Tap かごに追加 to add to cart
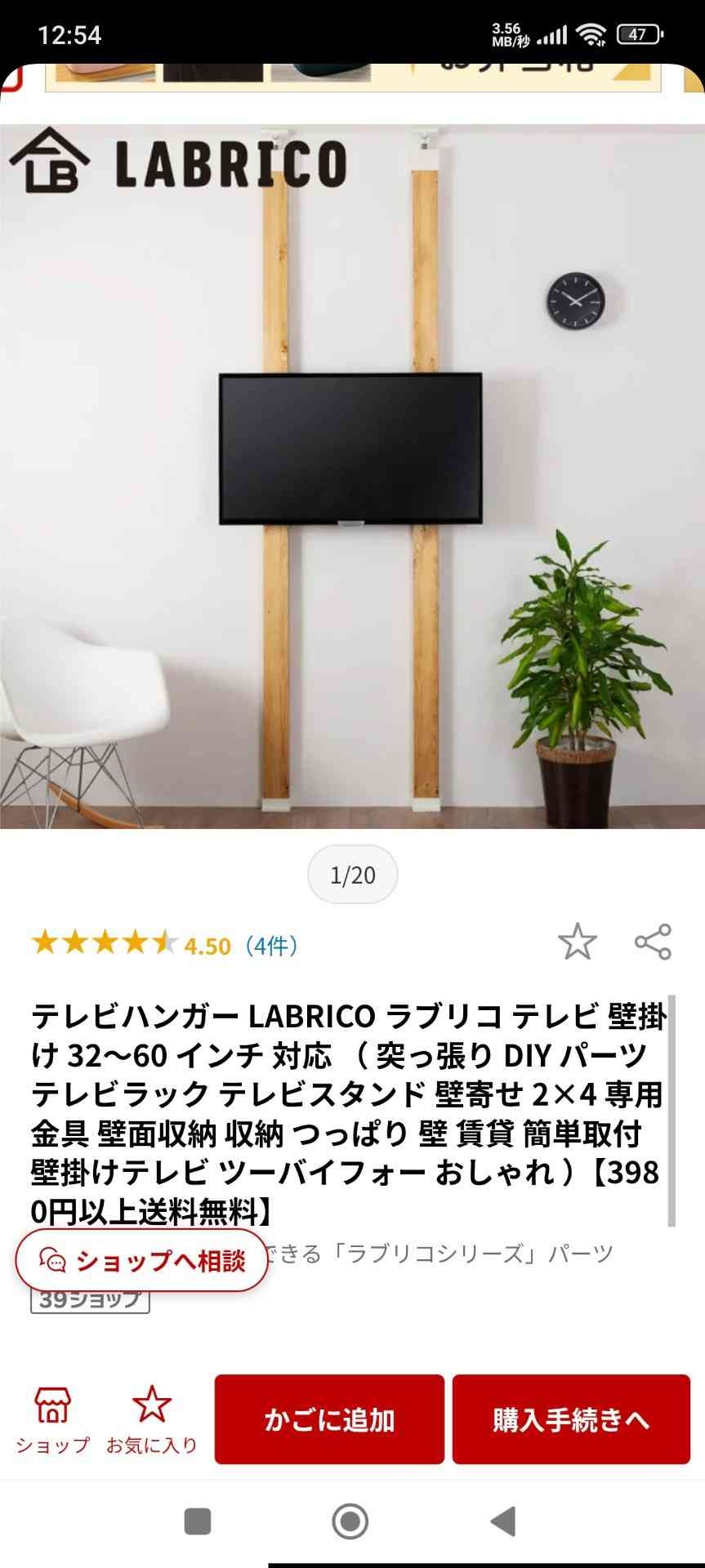This screenshot has height=1568, width=705. click(x=329, y=1419)
